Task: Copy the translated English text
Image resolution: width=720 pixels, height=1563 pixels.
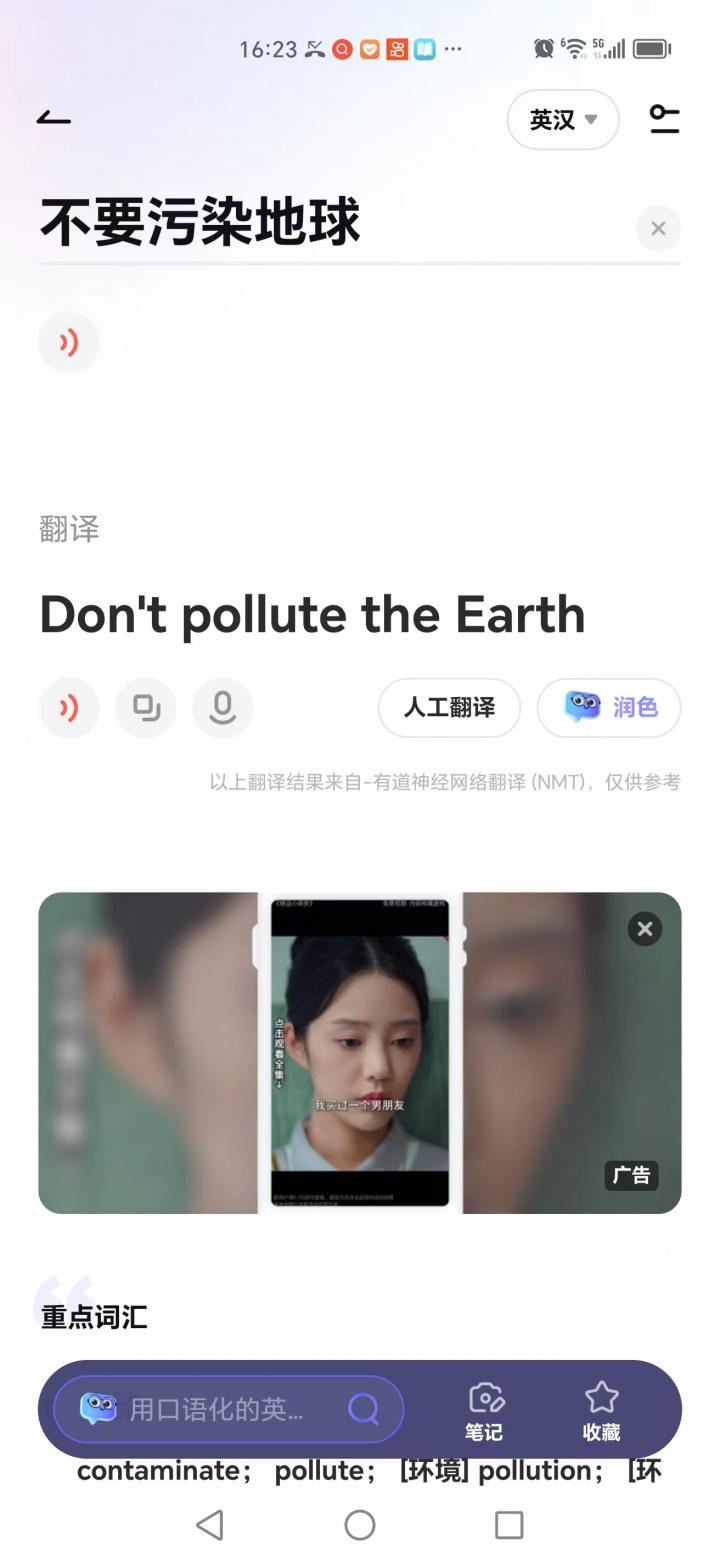Action: (x=146, y=708)
